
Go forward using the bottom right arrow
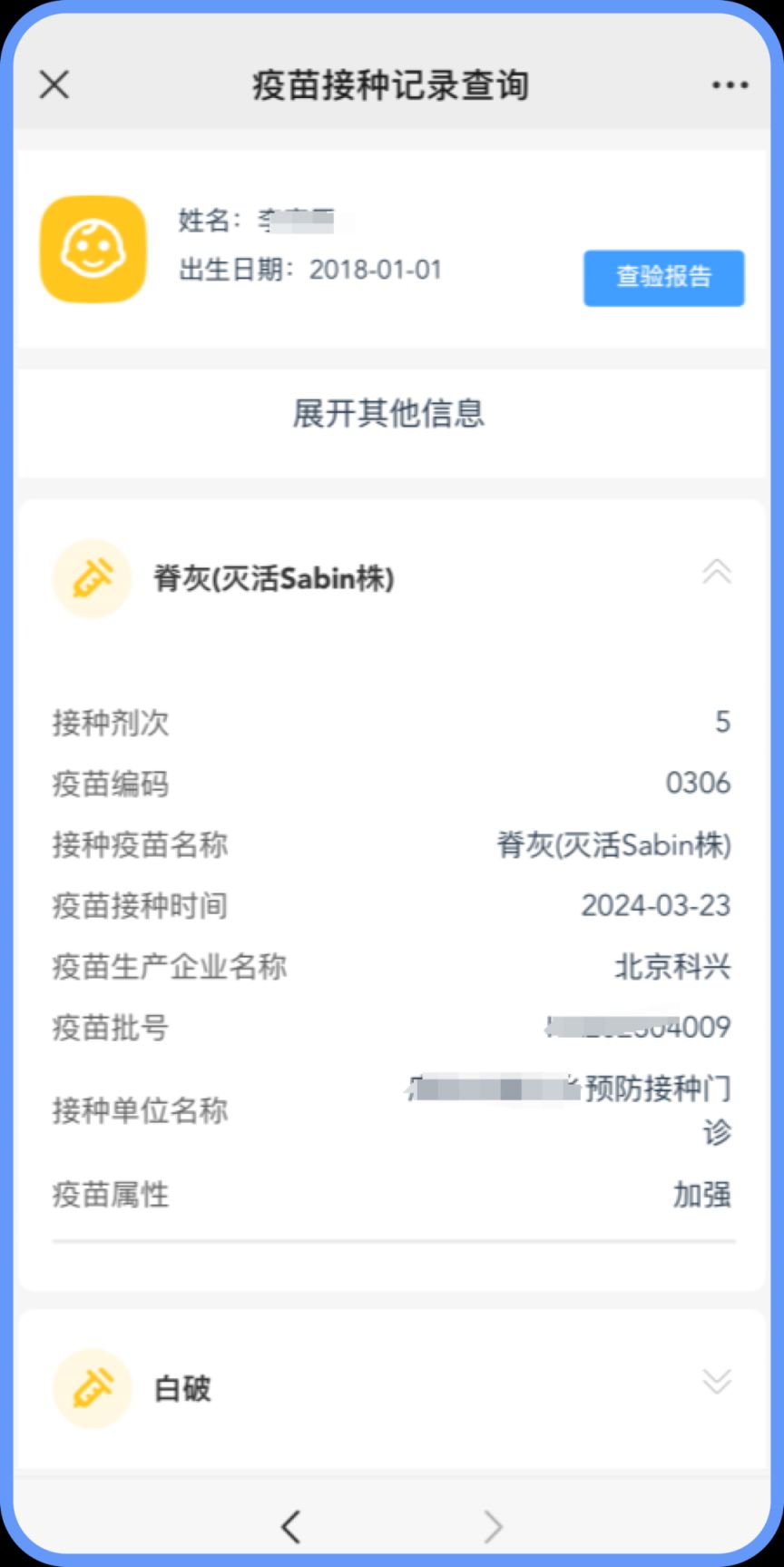coord(493,1527)
